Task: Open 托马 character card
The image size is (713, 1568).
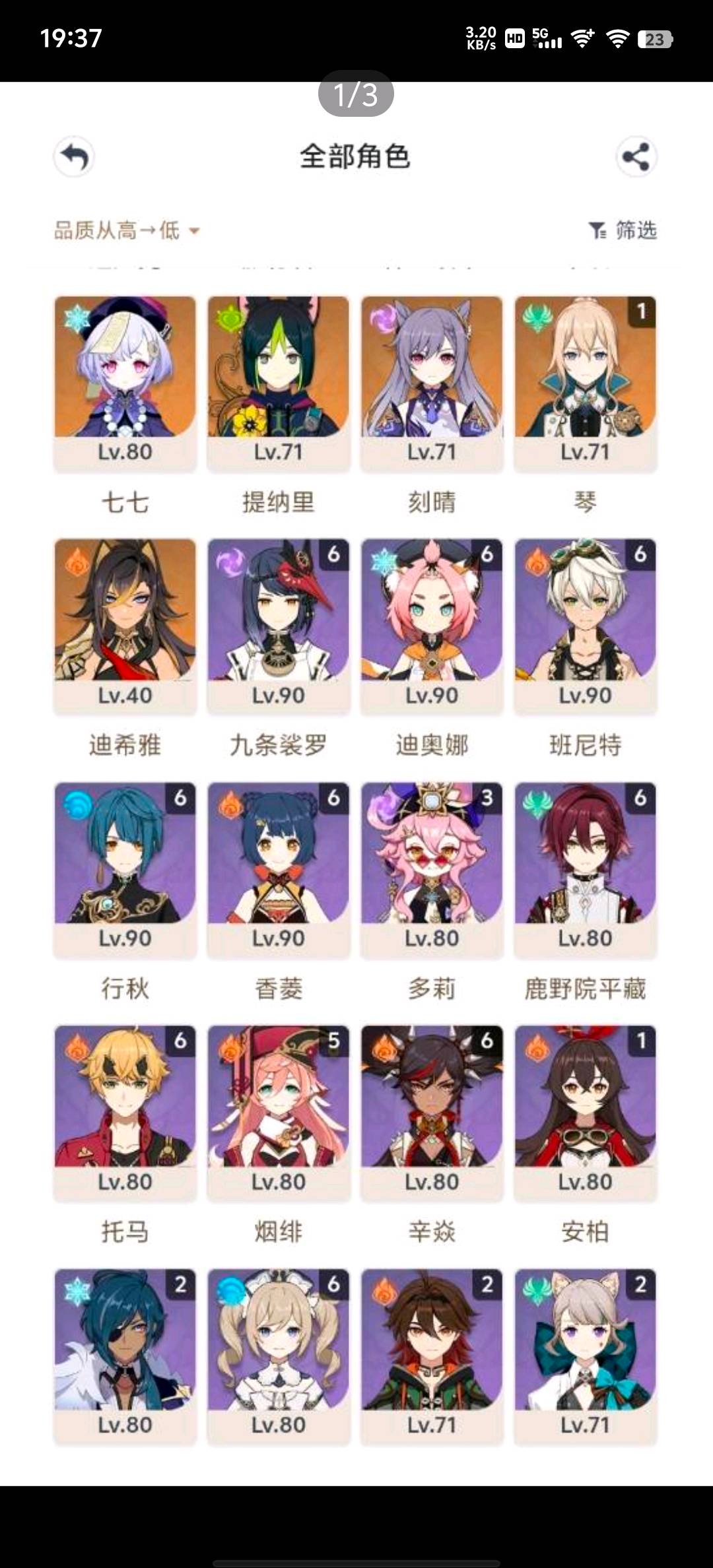Action: (125, 1113)
